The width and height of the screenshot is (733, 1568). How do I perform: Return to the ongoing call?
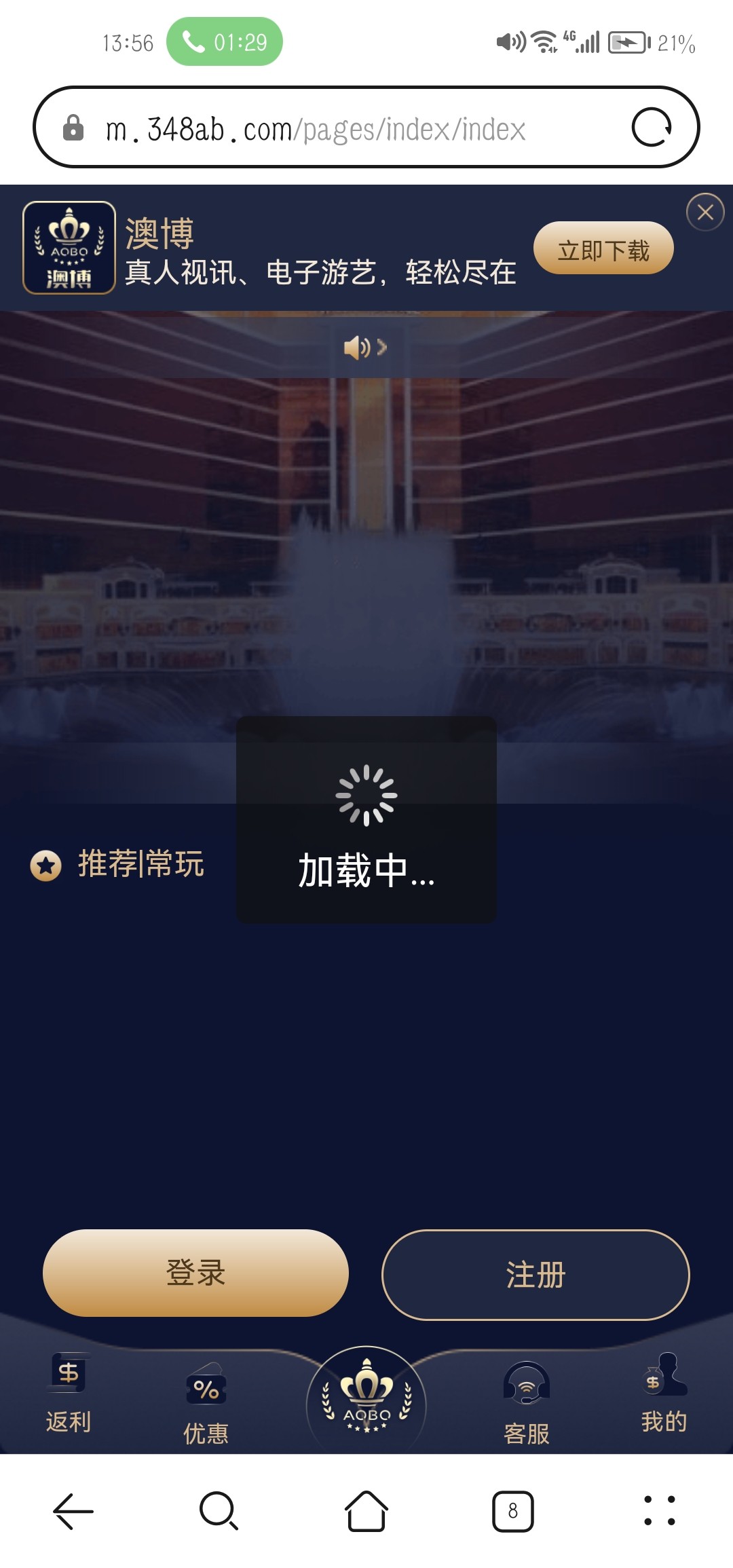225,42
